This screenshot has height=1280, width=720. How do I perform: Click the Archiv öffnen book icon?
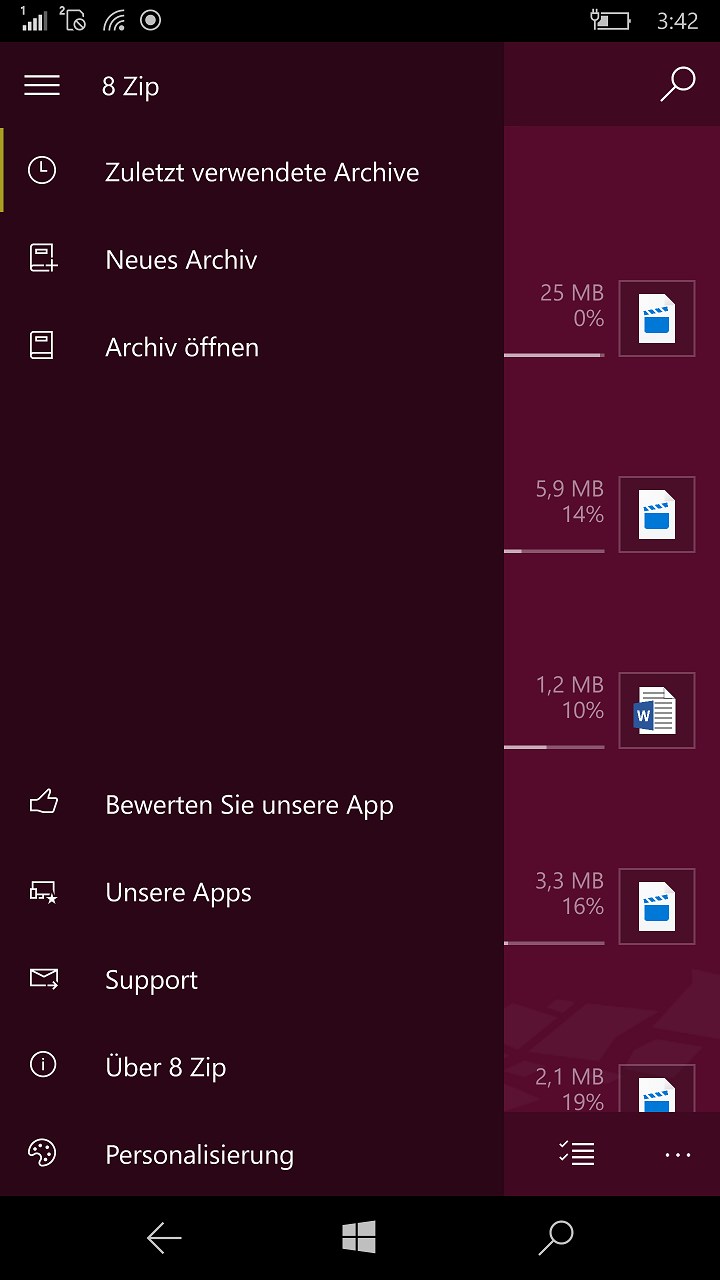coord(42,347)
